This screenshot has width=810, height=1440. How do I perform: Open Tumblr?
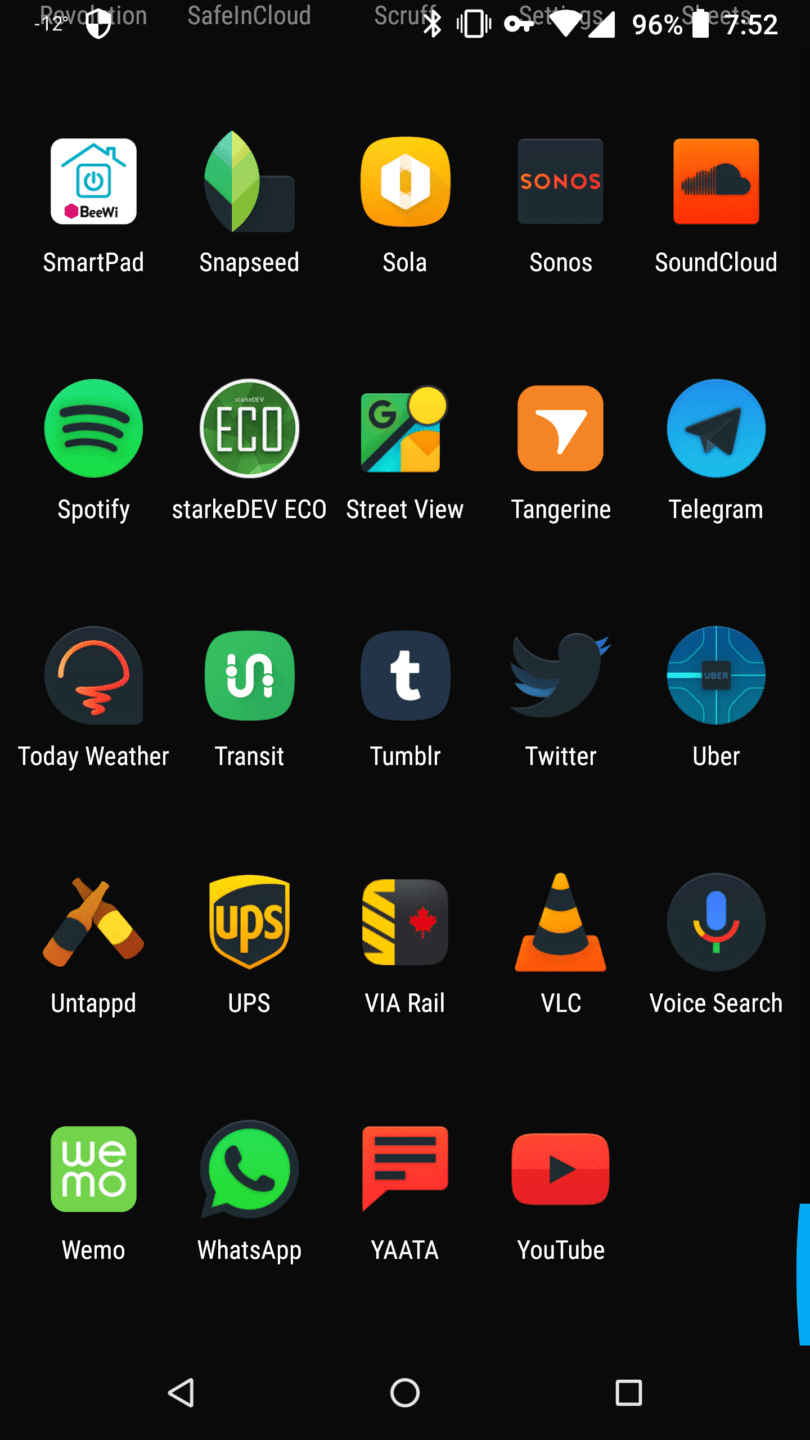coord(404,675)
